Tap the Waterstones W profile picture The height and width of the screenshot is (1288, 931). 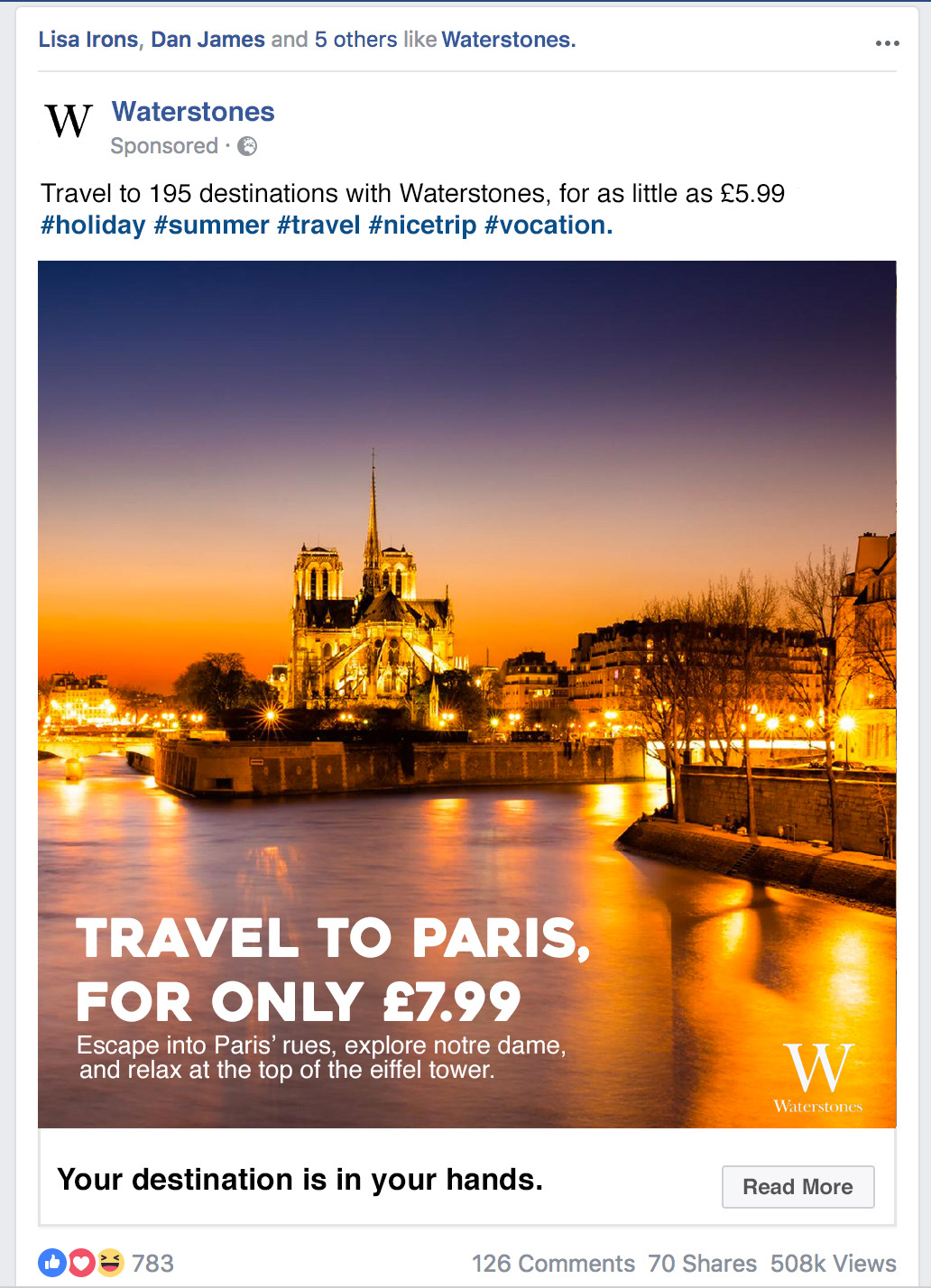(69, 122)
